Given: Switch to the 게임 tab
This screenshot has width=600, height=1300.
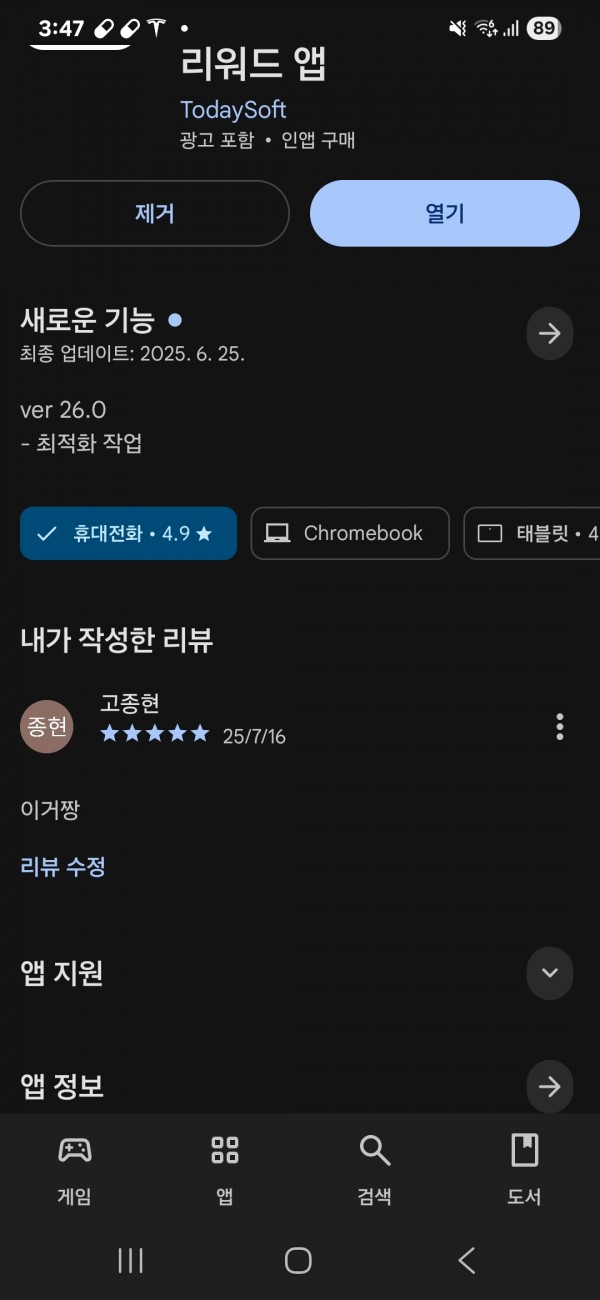Looking at the screenshot, I should [74, 1168].
